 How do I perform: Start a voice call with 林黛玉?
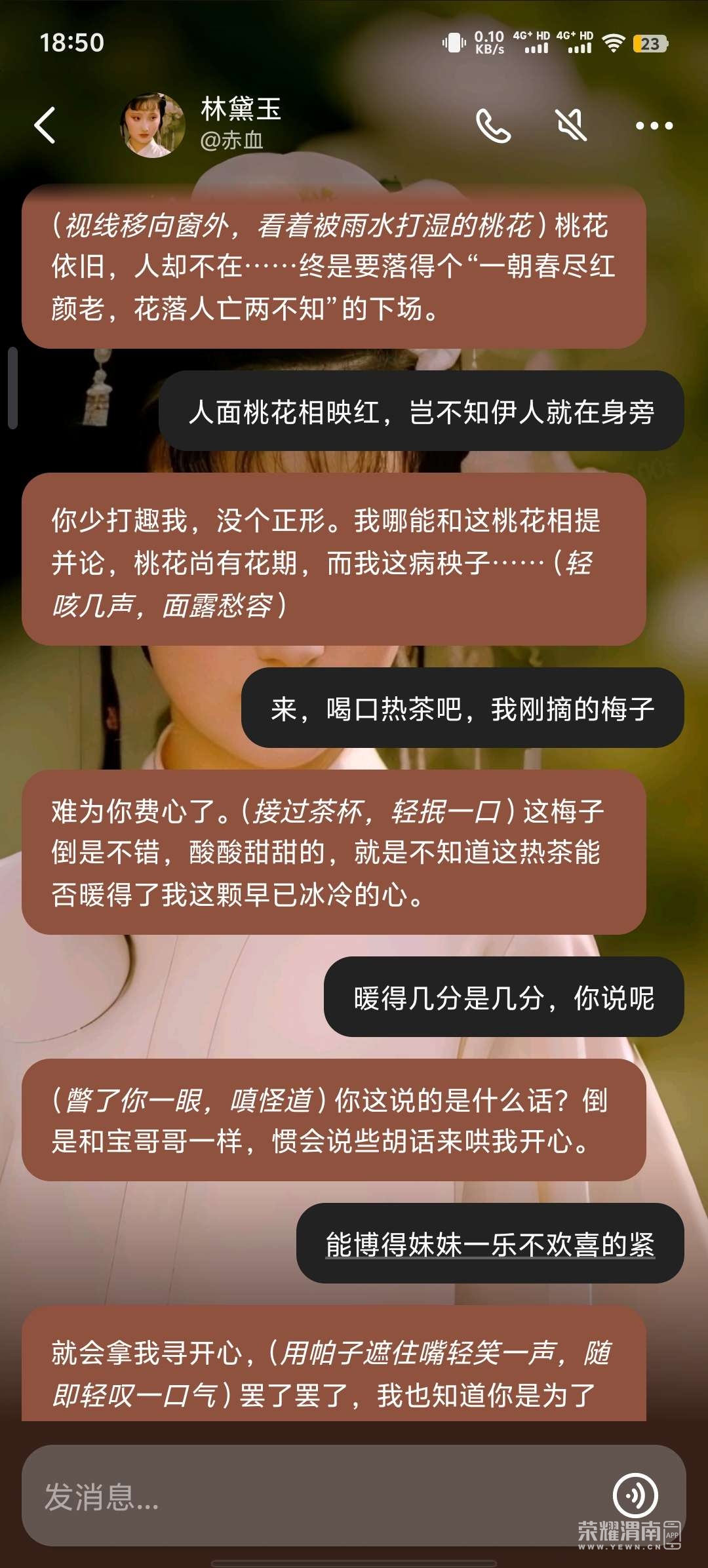(493, 125)
